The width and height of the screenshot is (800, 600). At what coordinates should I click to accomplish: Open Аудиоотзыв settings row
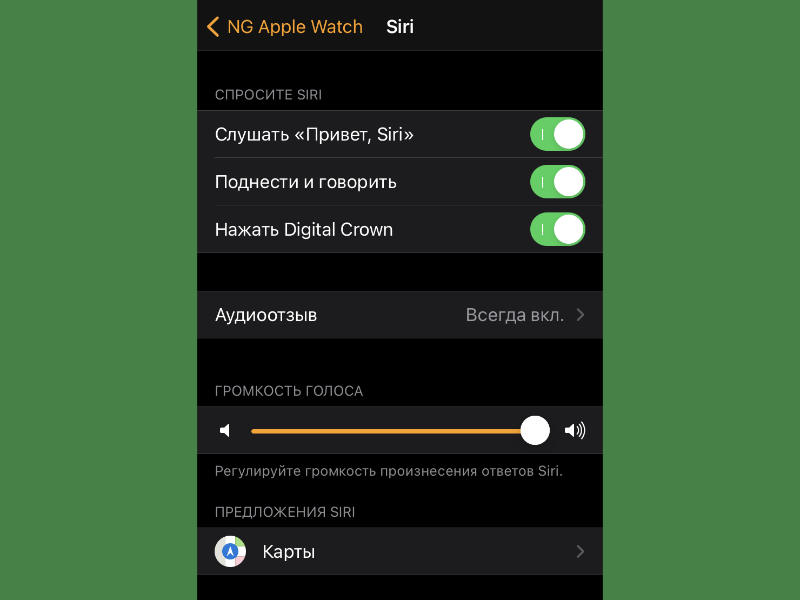coord(400,315)
